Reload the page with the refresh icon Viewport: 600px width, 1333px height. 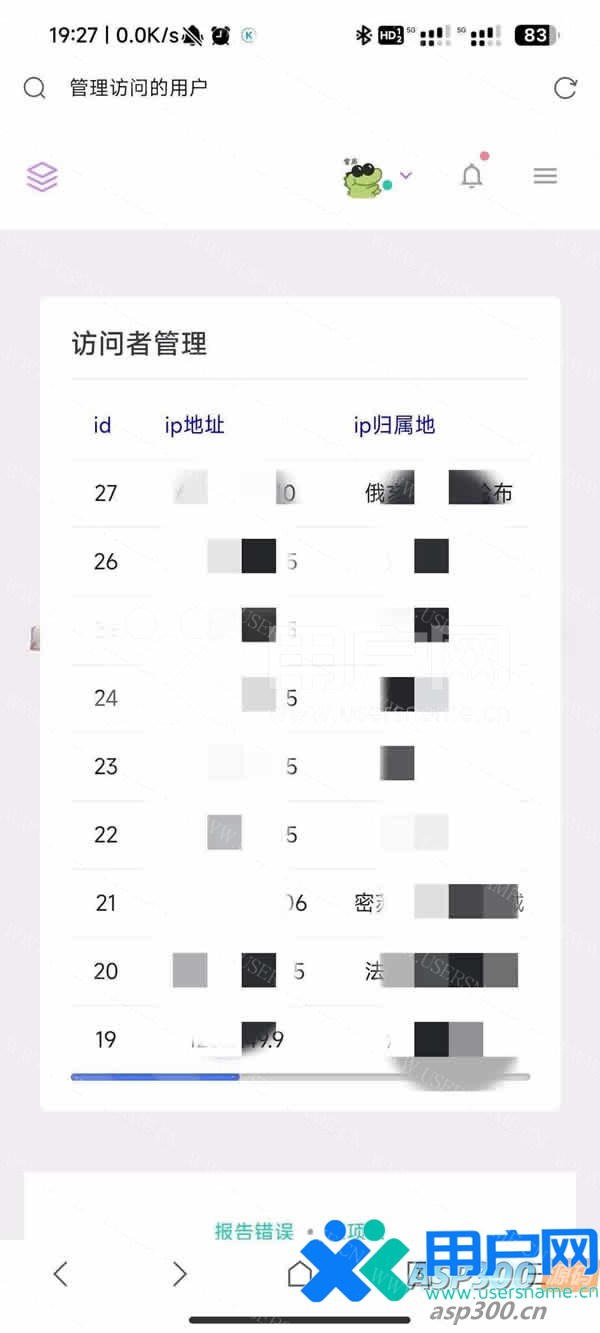pyautogui.click(x=565, y=88)
